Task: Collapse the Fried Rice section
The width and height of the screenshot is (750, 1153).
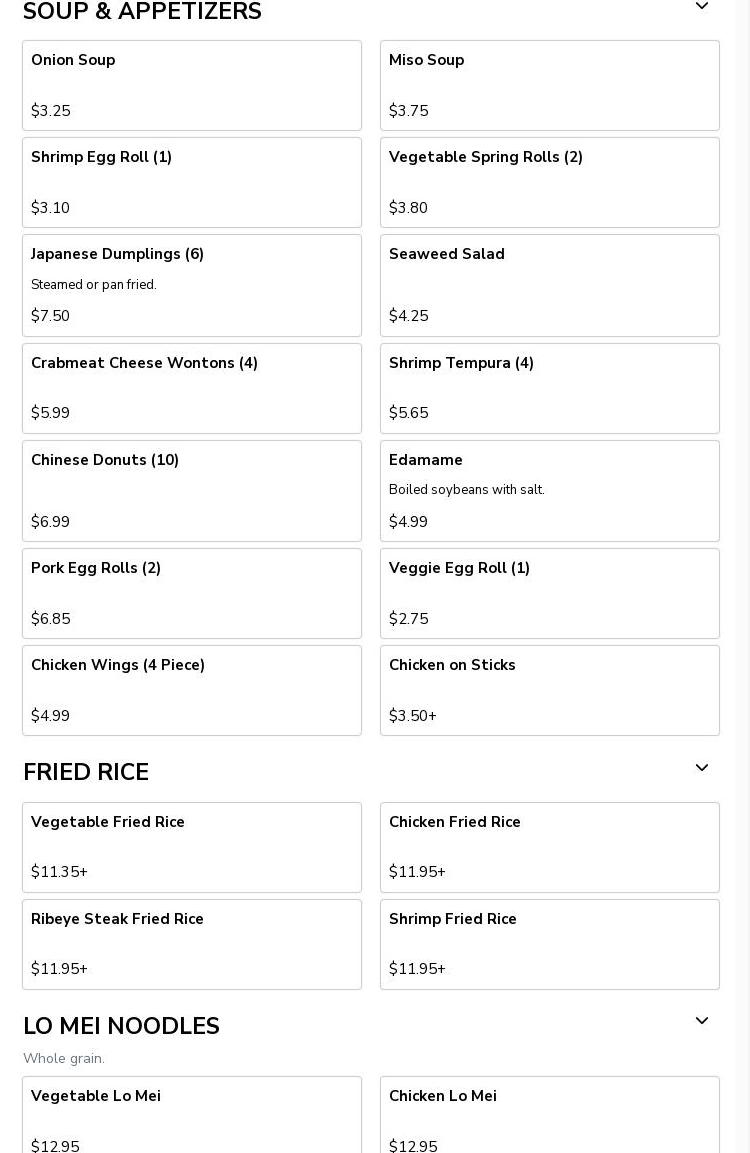Action: coord(701,768)
